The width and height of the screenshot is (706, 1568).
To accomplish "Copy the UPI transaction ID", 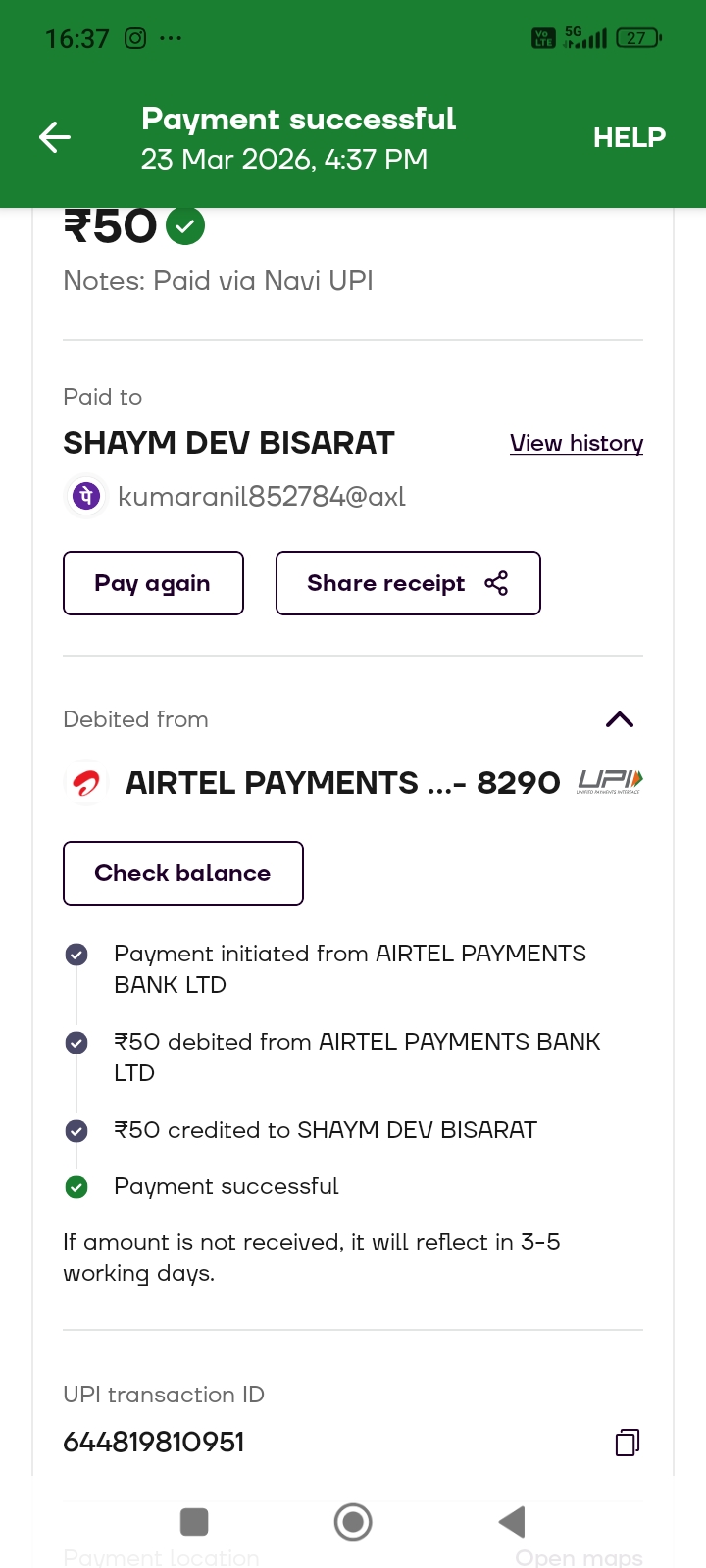I will (628, 1442).
